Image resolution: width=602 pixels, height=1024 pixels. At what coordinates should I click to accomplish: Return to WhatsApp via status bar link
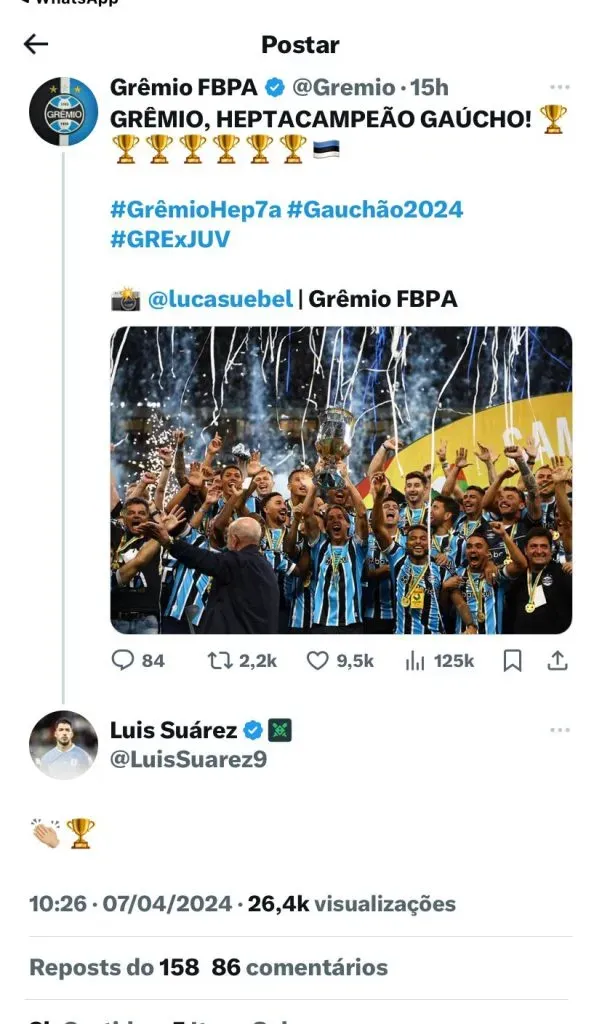tap(70, 3)
